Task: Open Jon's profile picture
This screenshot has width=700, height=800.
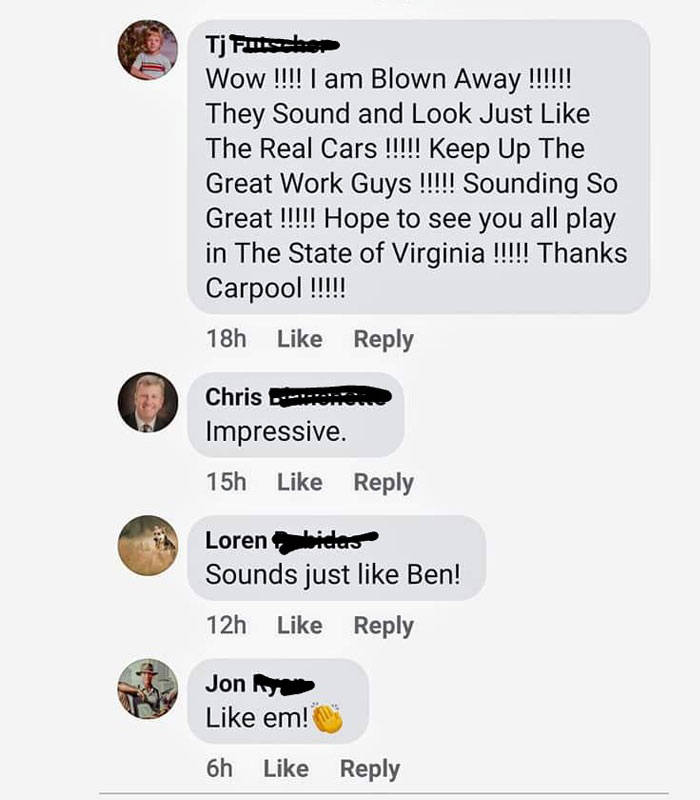Action: (x=148, y=689)
